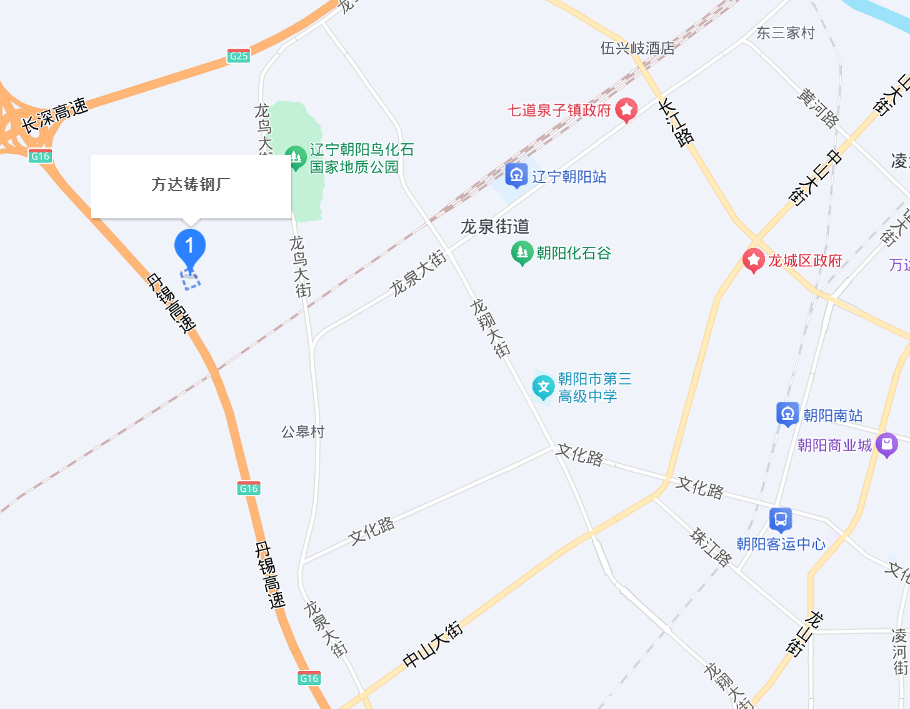The height and width of the screenshot is (709, 910).
Task: Tap the 朝阳商业城 shopping marker
Action: coord(886,444)
